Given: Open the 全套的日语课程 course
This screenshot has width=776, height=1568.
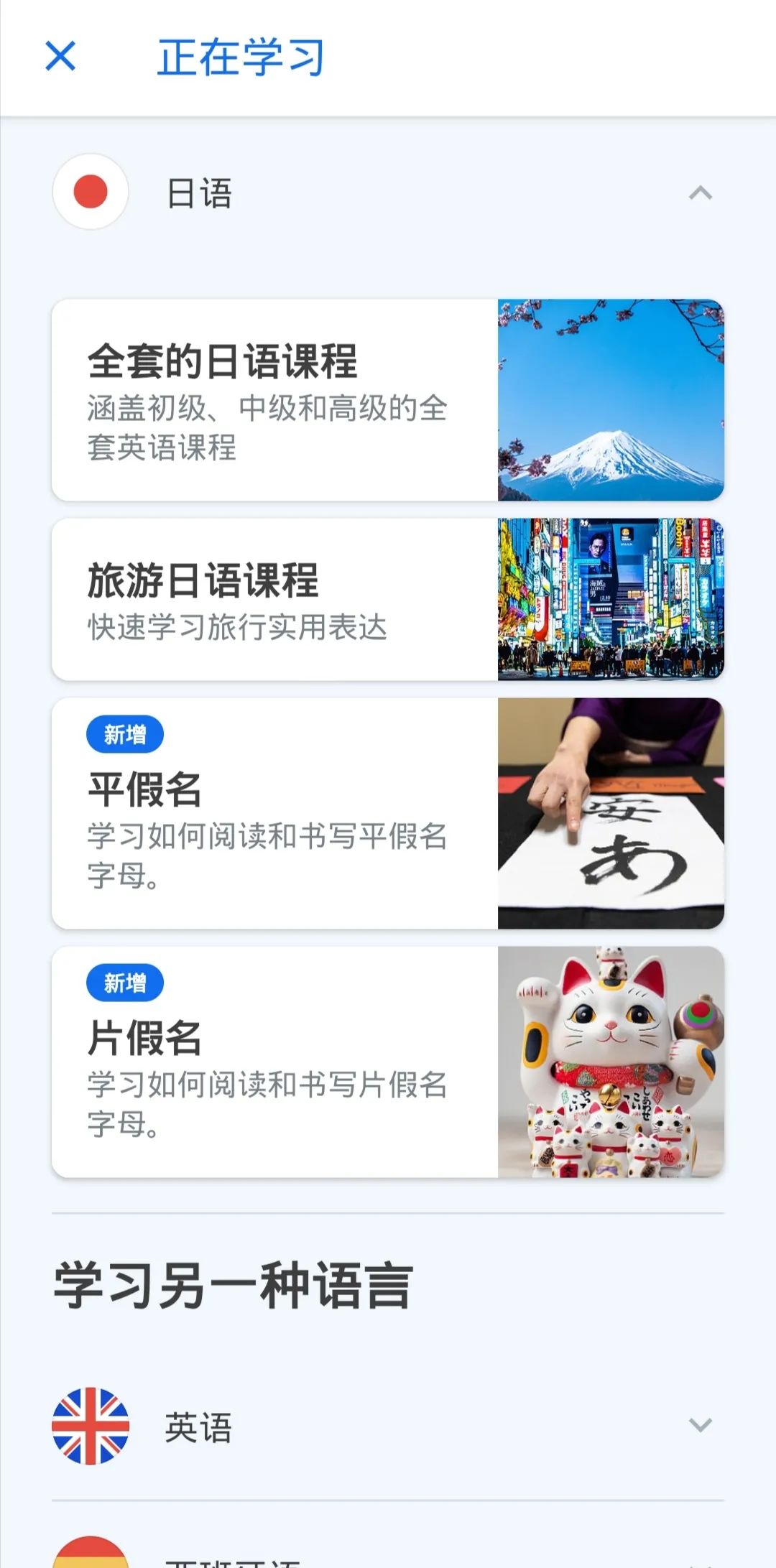Looking at the screenshot, I should pyautogui.click(x=387, y=400).
